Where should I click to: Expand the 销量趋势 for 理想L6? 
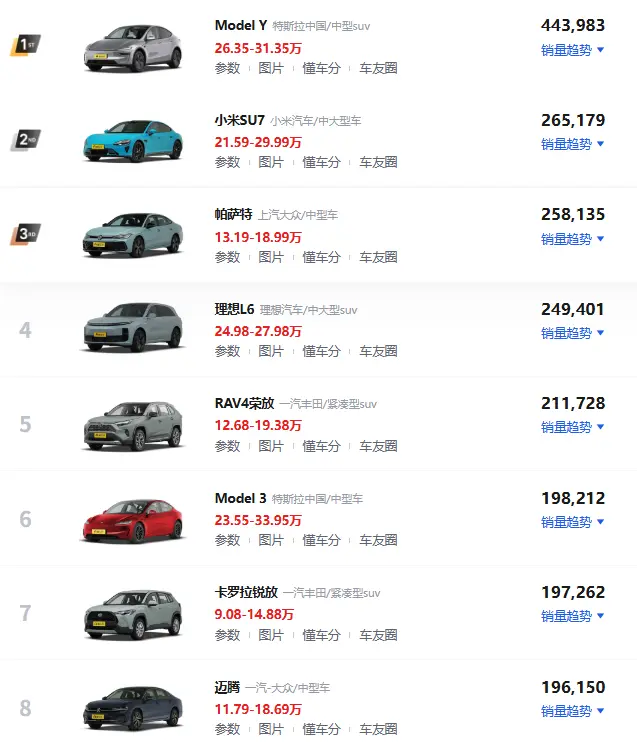tap(572, 333)
